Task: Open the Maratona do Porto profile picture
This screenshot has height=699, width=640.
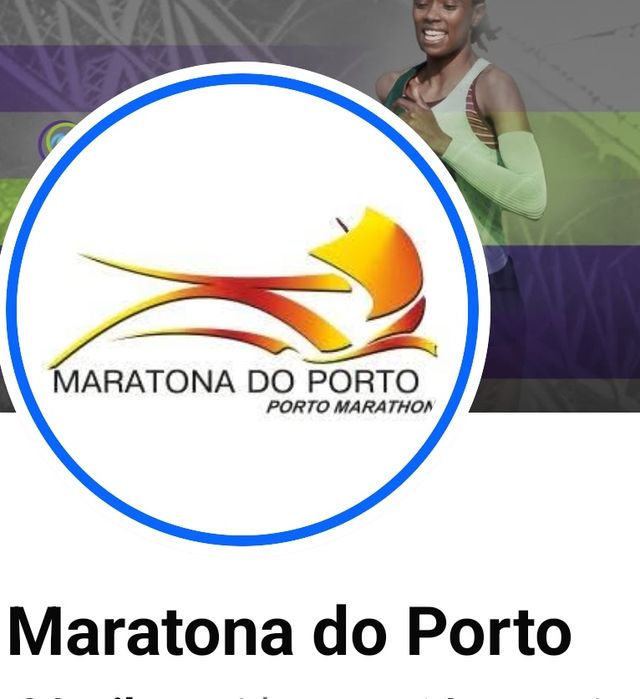Action: (x=243, y=308)
